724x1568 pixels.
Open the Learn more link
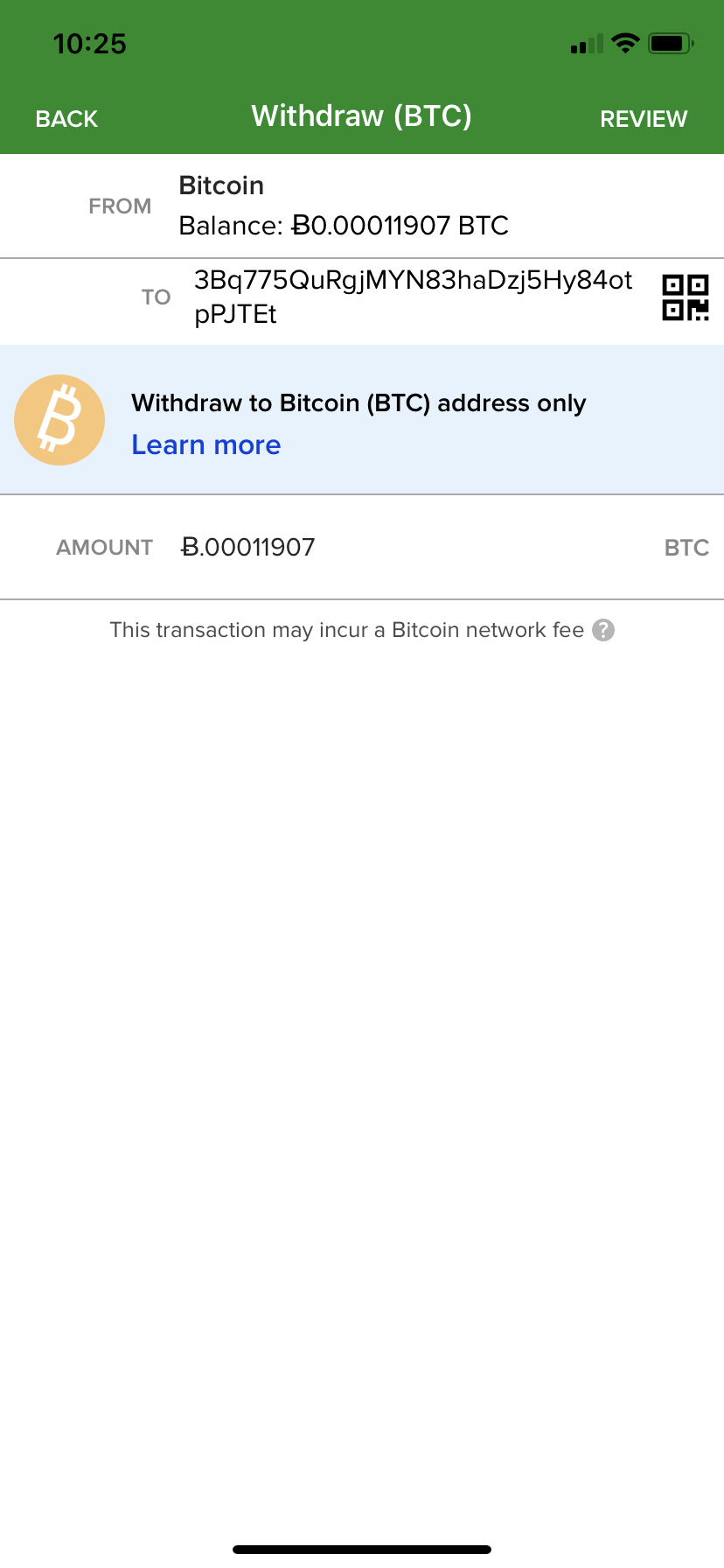coord(206,444)
